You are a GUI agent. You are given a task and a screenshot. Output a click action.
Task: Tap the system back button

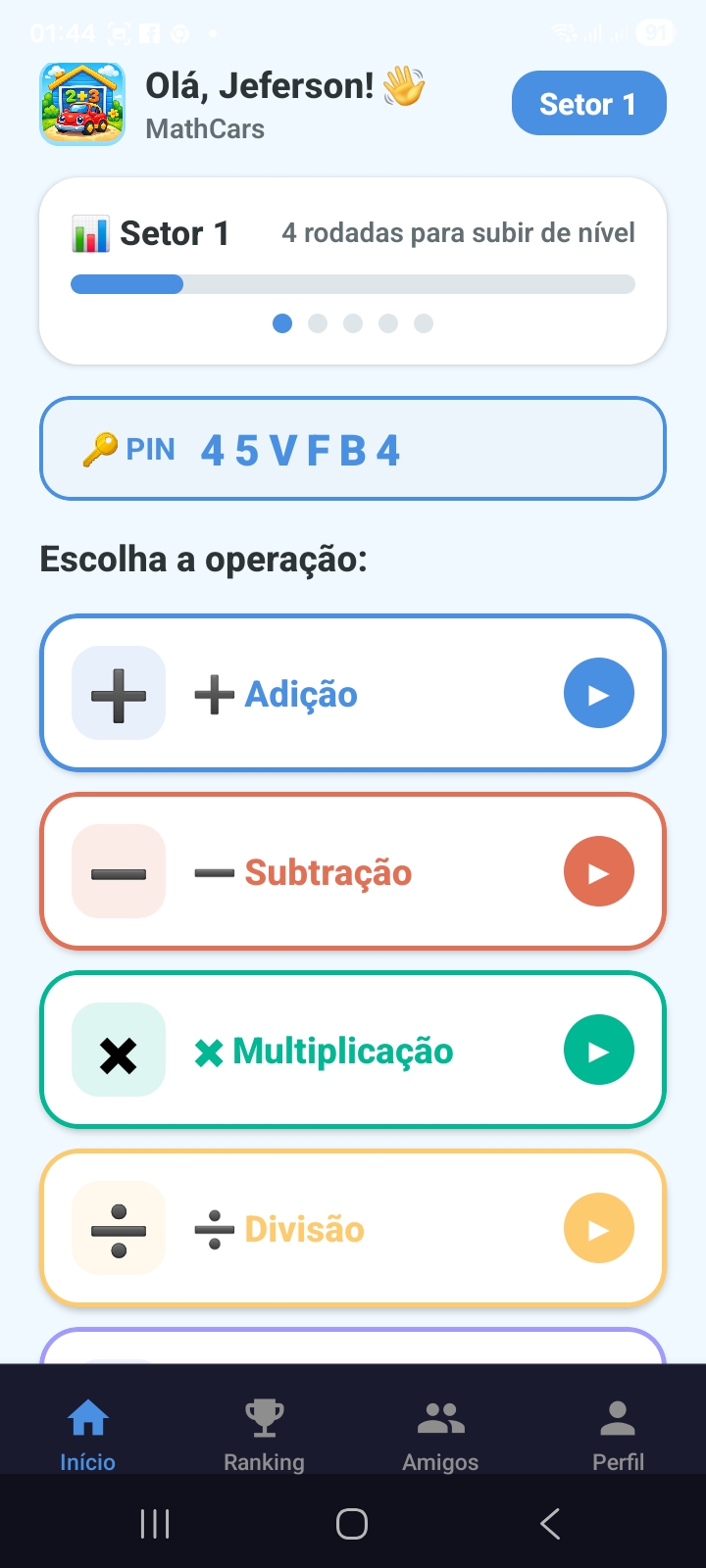coord(550,1524)
